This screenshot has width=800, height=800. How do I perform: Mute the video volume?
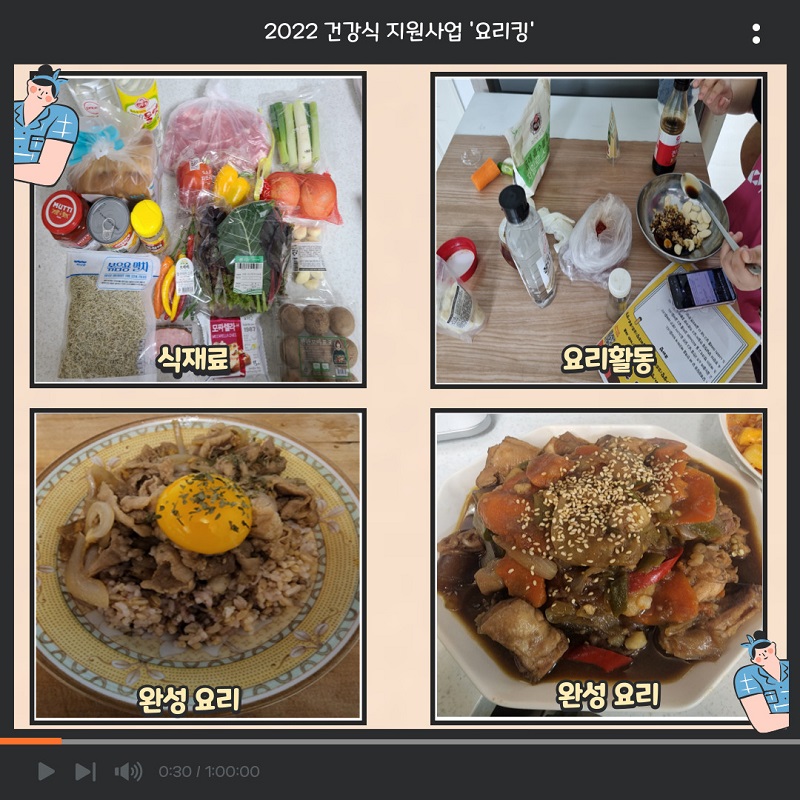pyautogui.click(x=128, y=771)
